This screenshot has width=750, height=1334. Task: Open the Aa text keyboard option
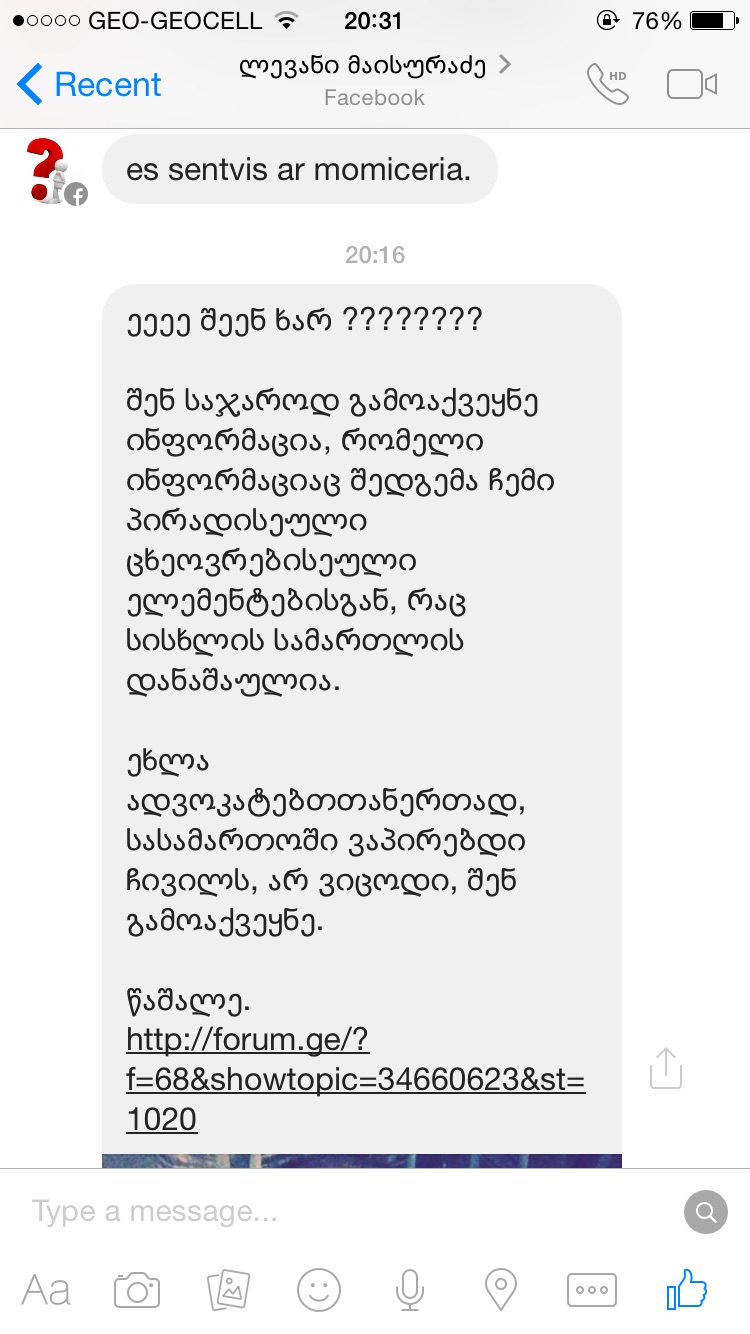click(x=46, y=1290)
